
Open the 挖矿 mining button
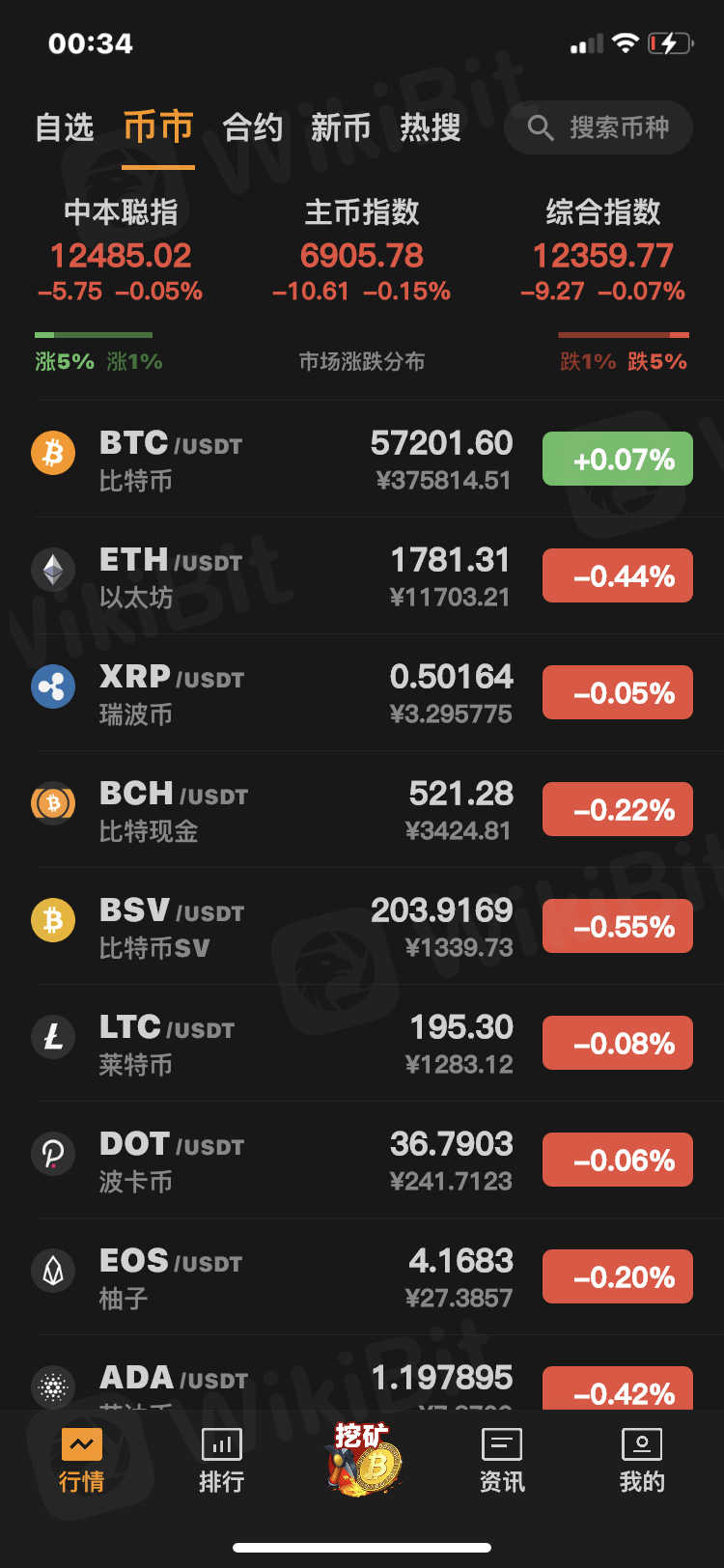pyautogui.click(x=363, y=1460)
